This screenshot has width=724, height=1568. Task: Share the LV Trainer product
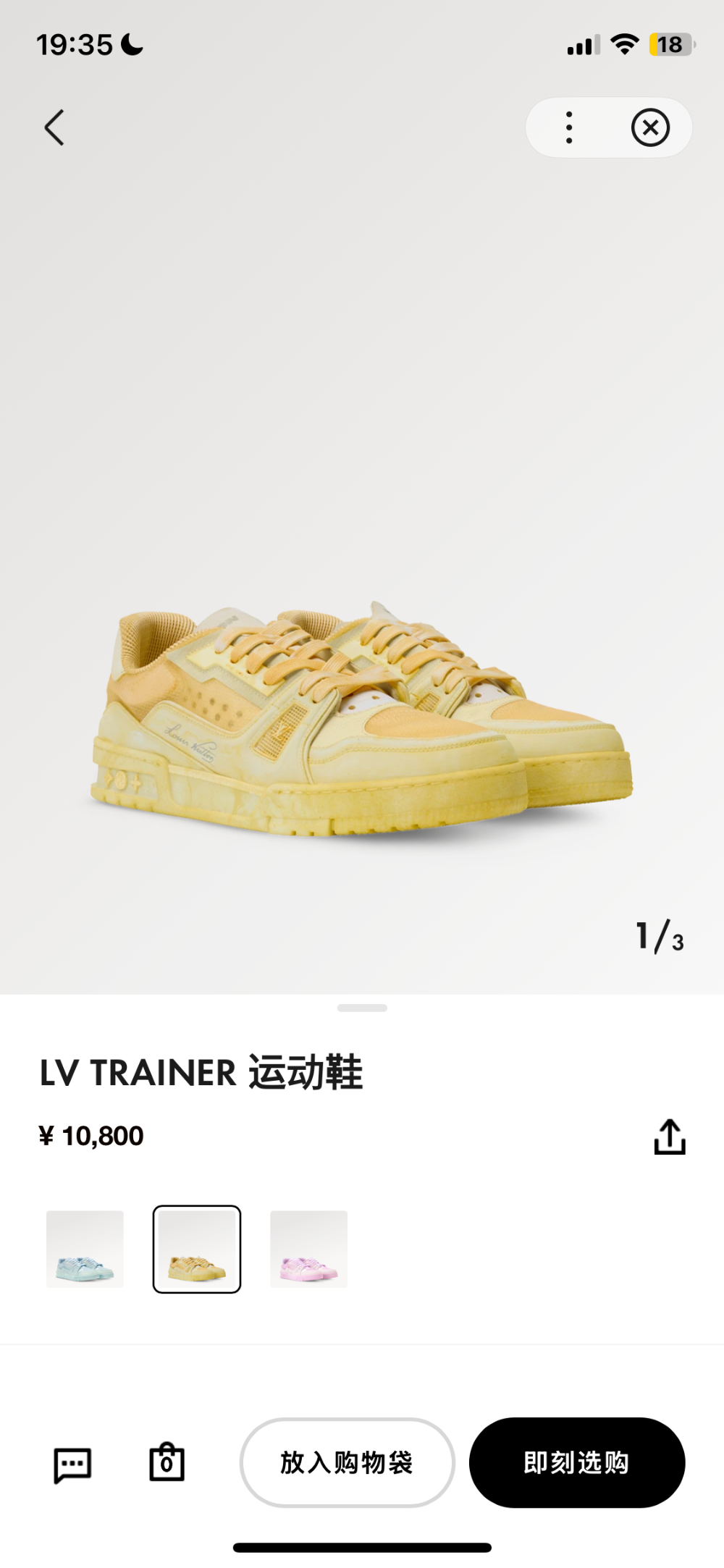click(670, 1137)
